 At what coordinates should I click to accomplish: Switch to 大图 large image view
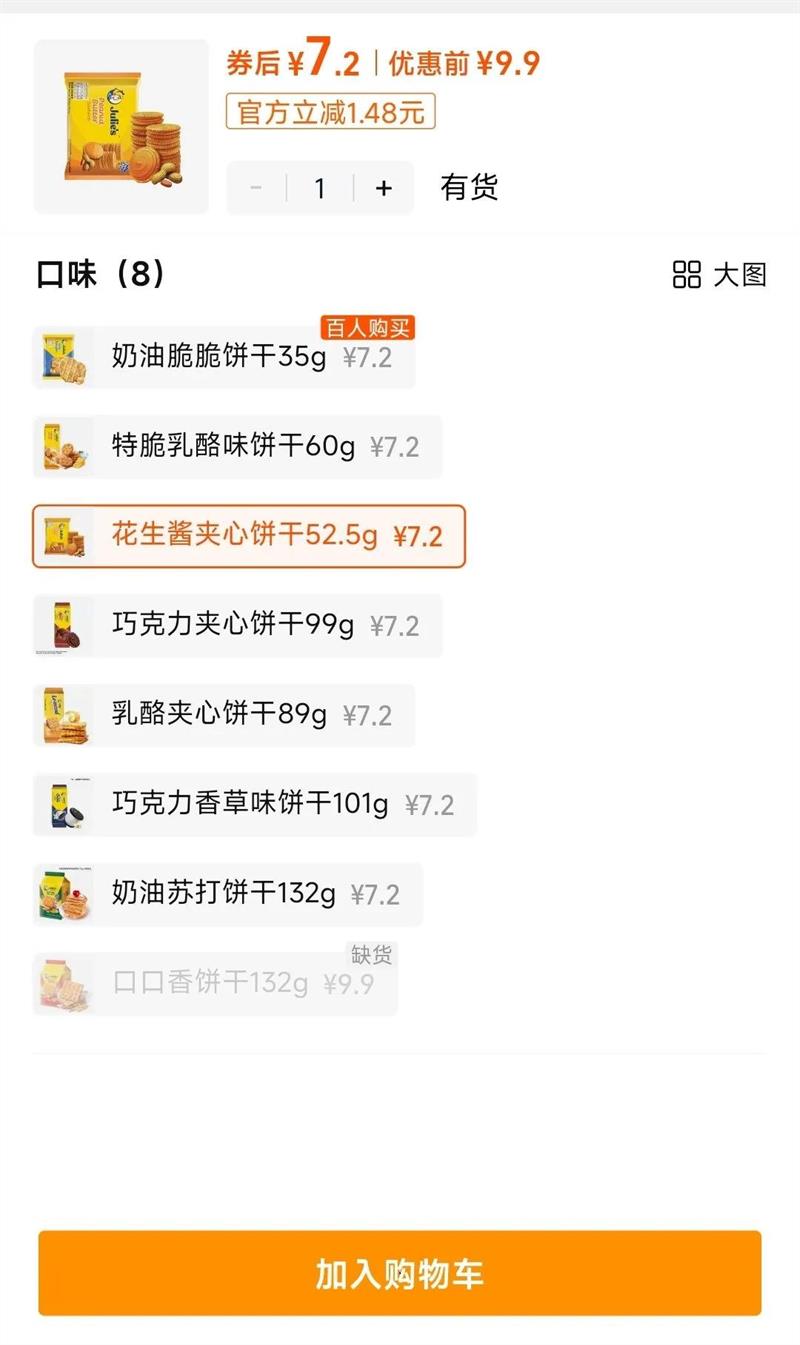coord(720,275)
